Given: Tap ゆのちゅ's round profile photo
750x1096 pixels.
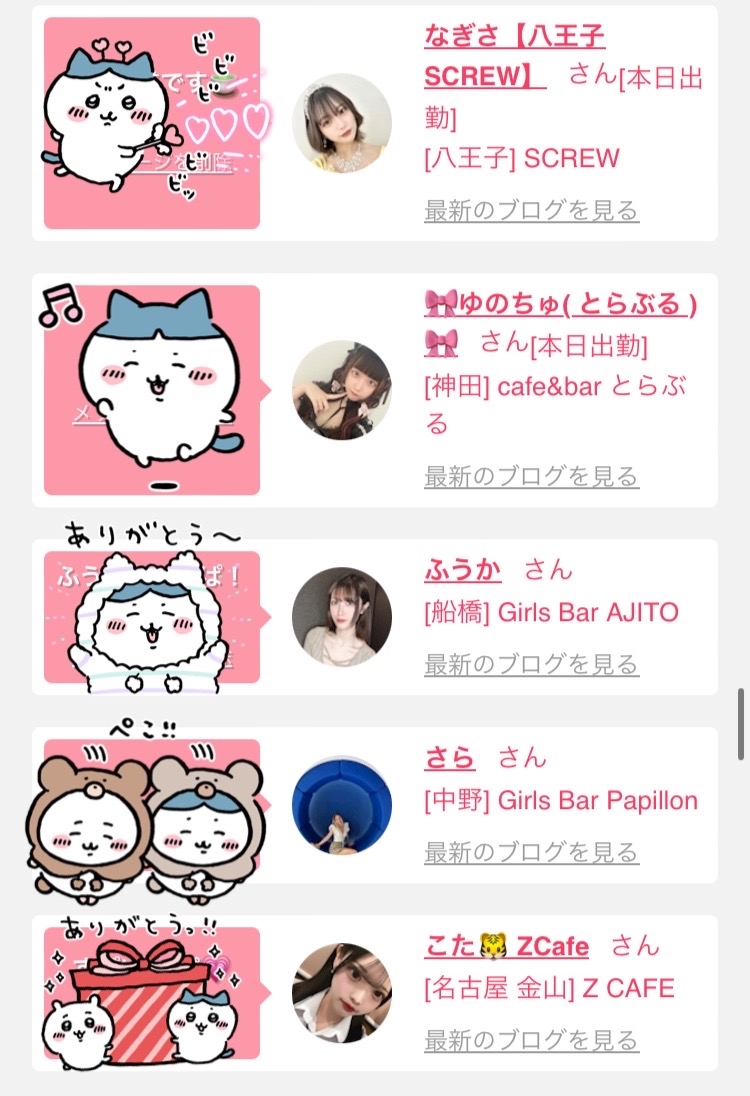Looking at the screenshot, I should [342, 390].
